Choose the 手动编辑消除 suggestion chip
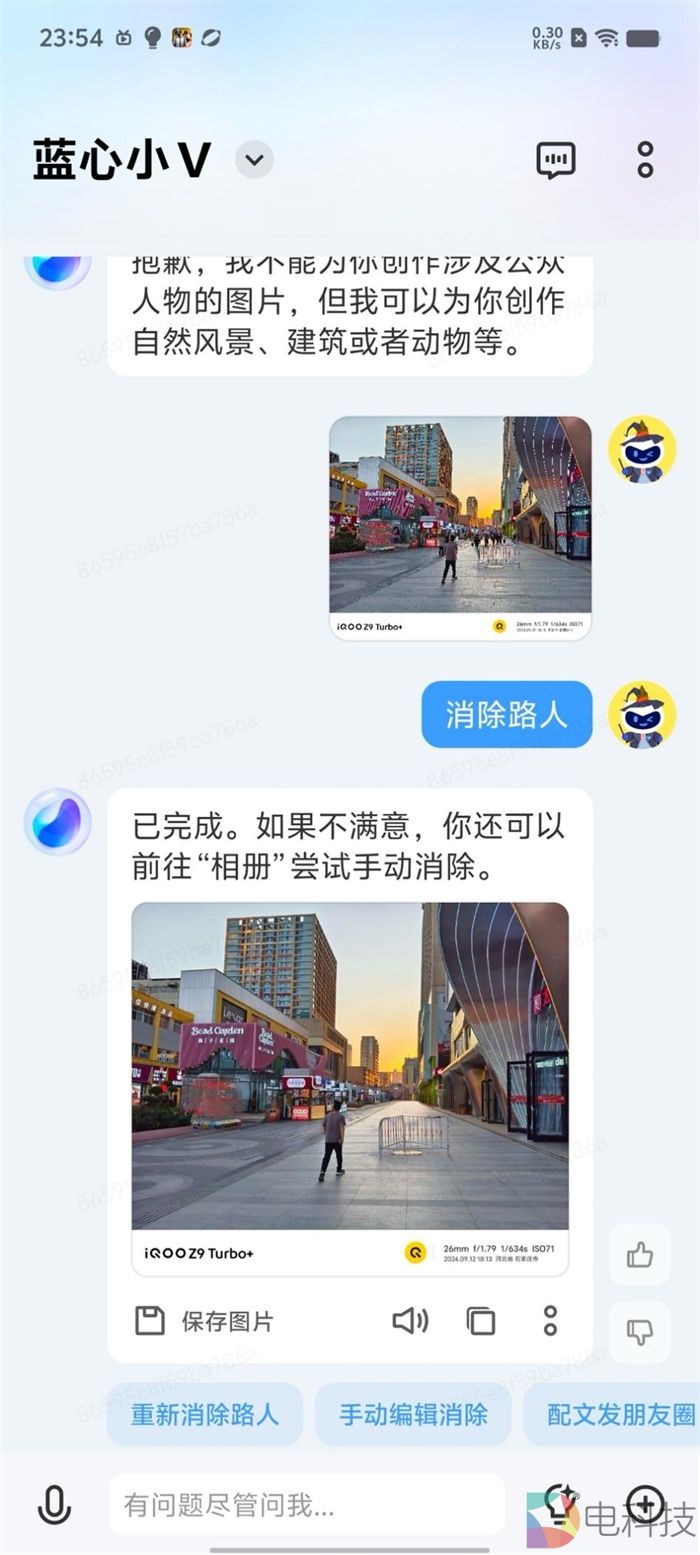Image resolution: width=700 pixels, height=1555 pixels. tap(413, 1414)
